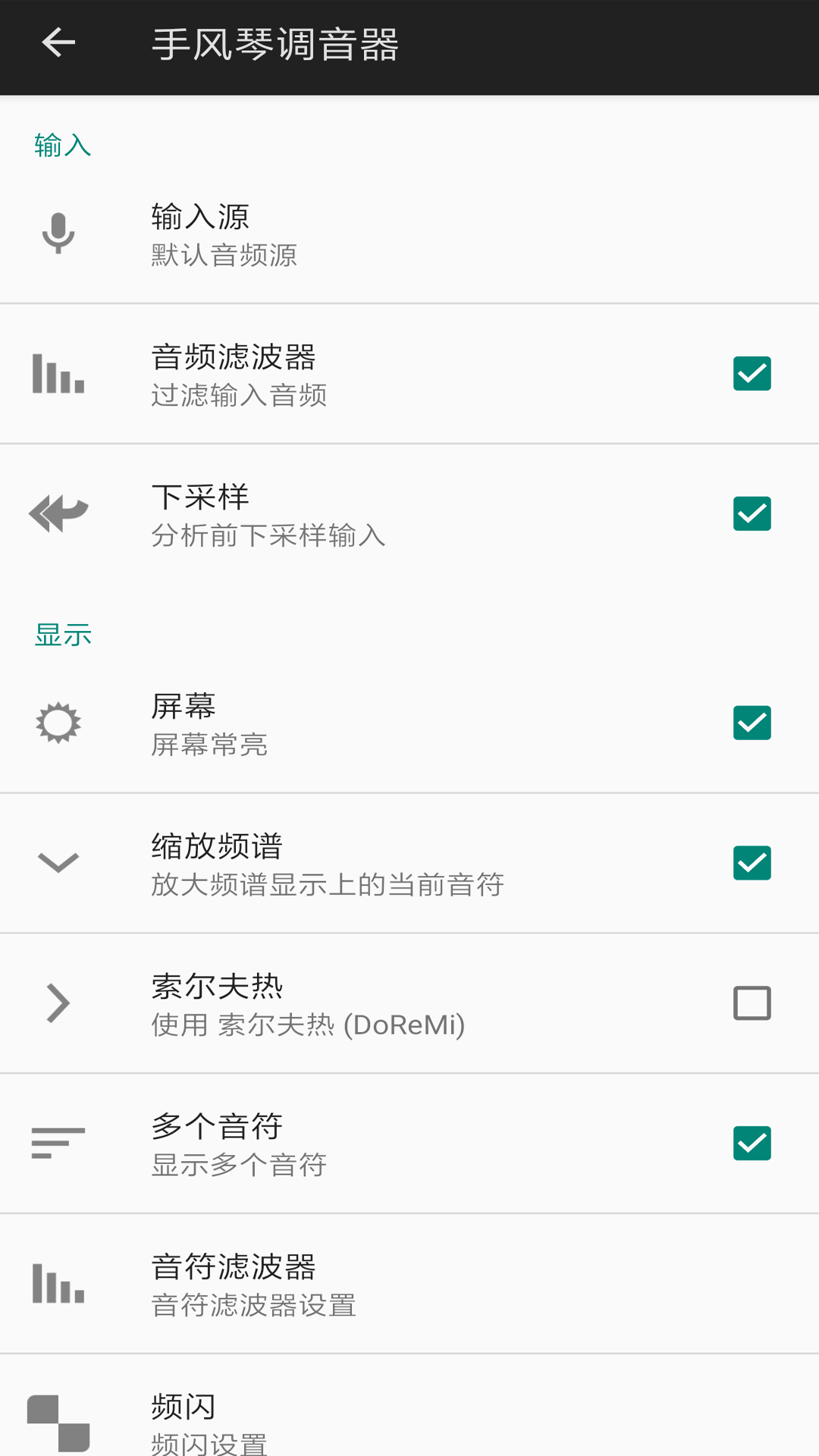Click the downsample rewind arrows icon
Viewport: 819px width, 1456px height.
pyautogui.click(x=58, y=513)
